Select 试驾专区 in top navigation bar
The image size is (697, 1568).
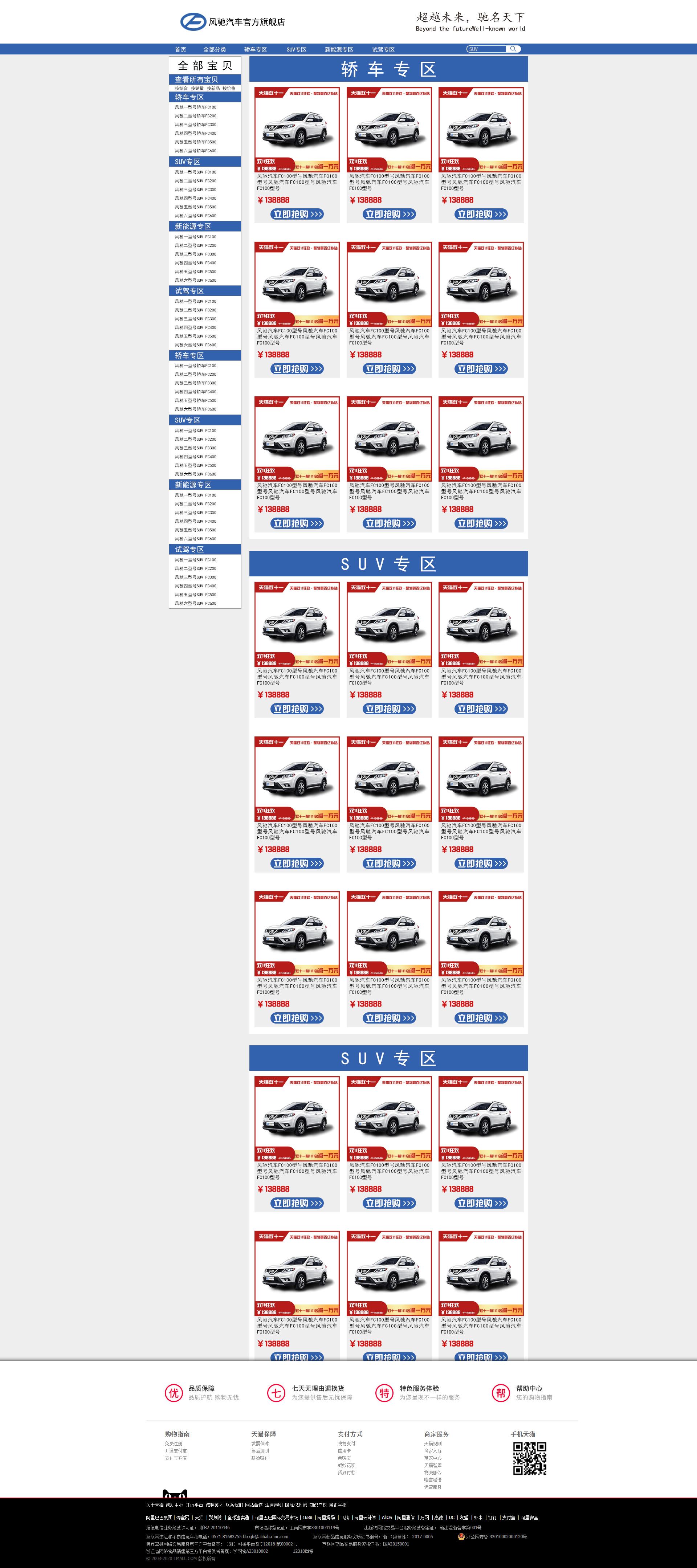[383, 49]
